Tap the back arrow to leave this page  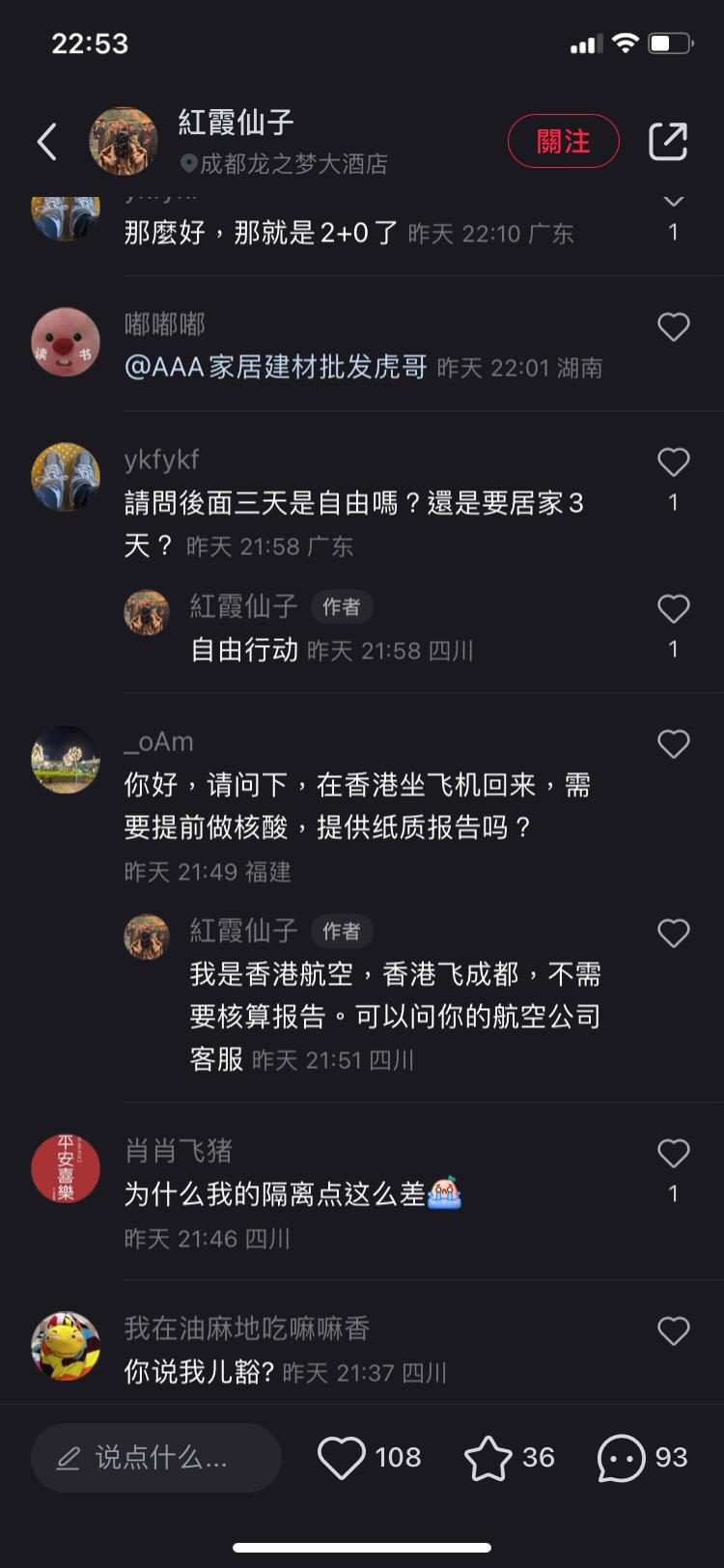(x=44, y=141)
